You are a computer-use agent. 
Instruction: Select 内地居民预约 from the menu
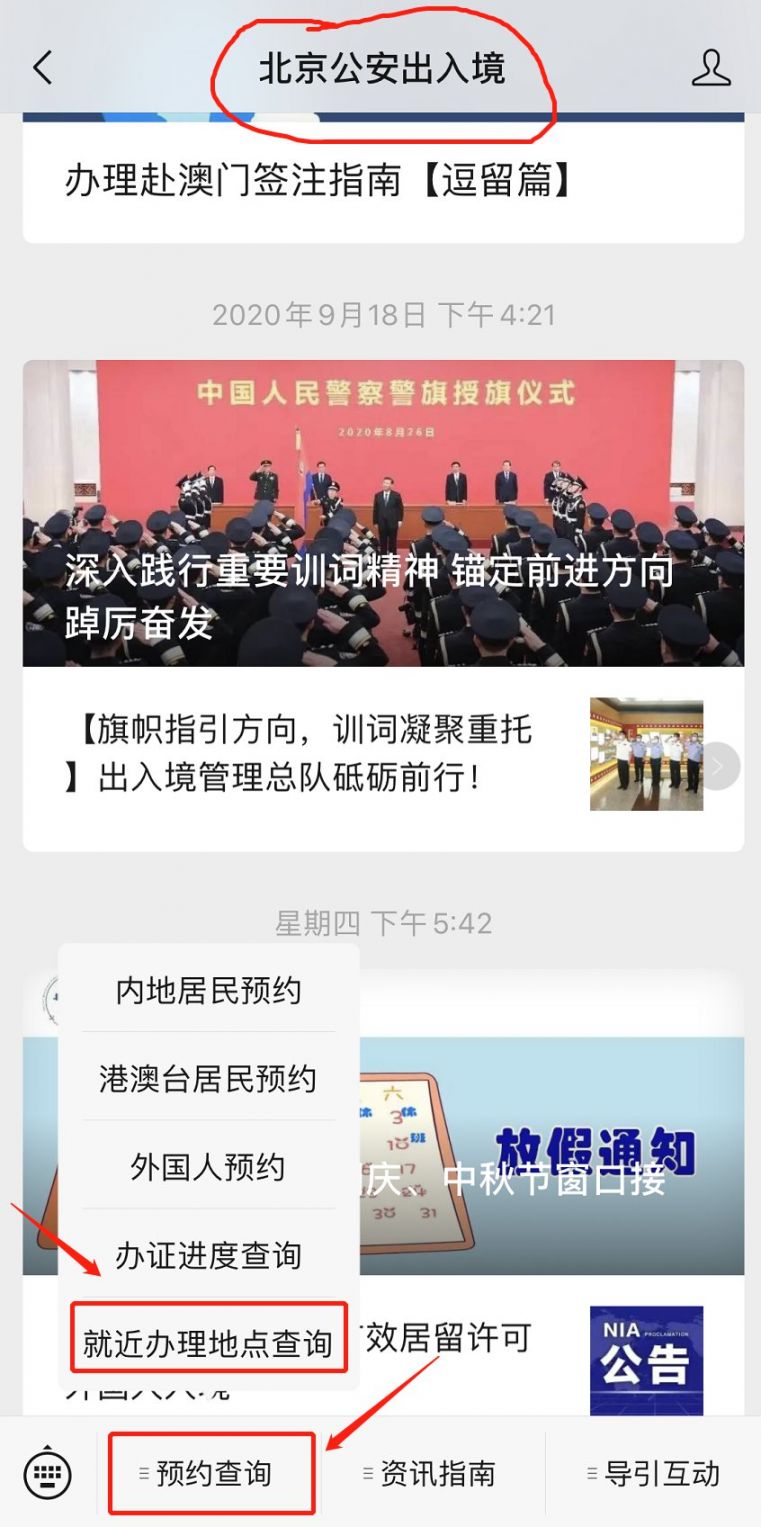(x=208, y=990)
